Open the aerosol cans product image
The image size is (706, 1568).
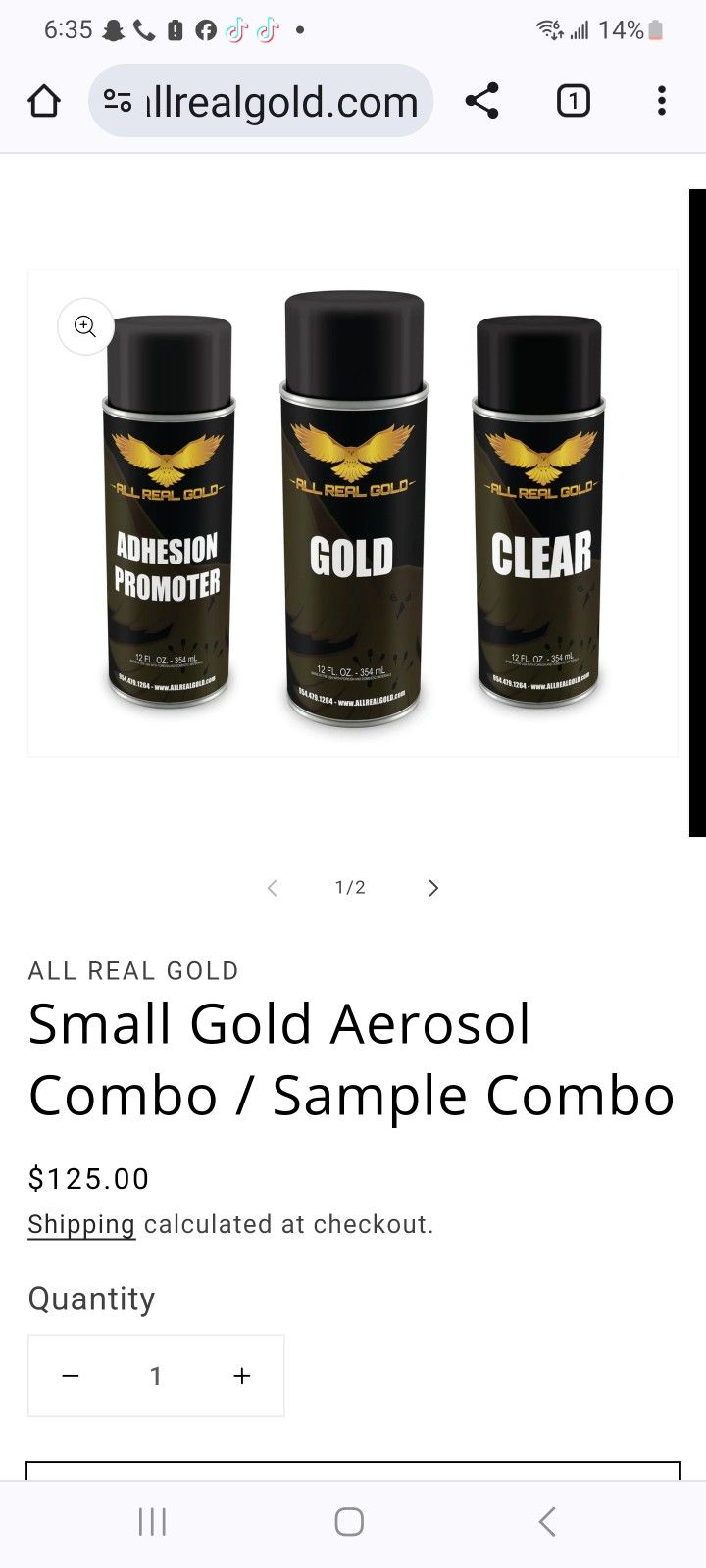pyautogui.click(x=353, y=513)
